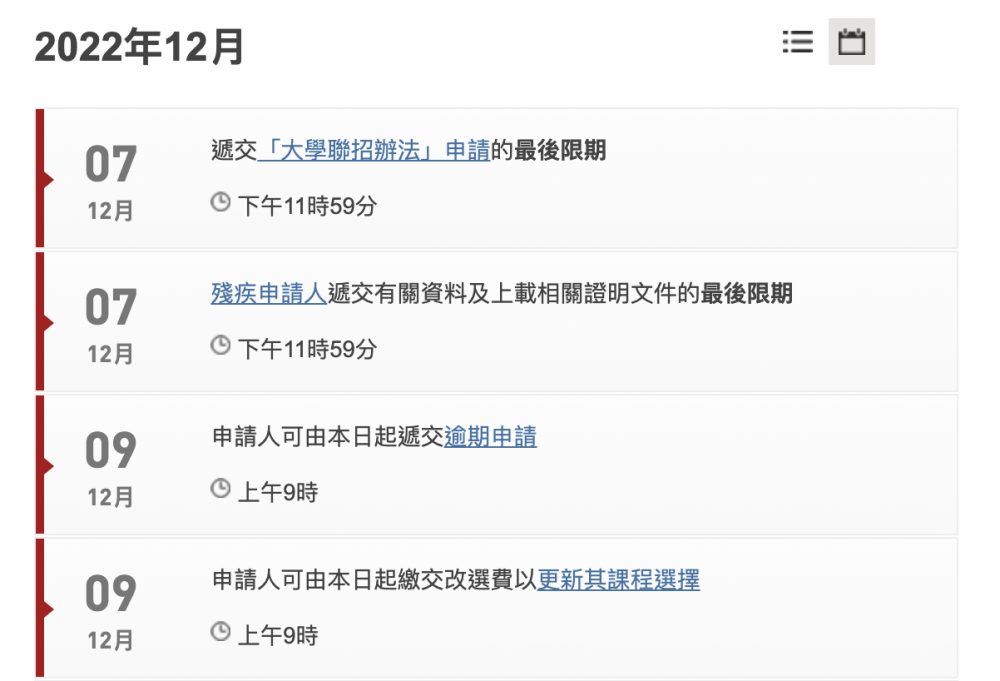This screenshot has height=681, width=1000.
Task: Open the 更新其課程選擇 link
Action: pos(618,580)
